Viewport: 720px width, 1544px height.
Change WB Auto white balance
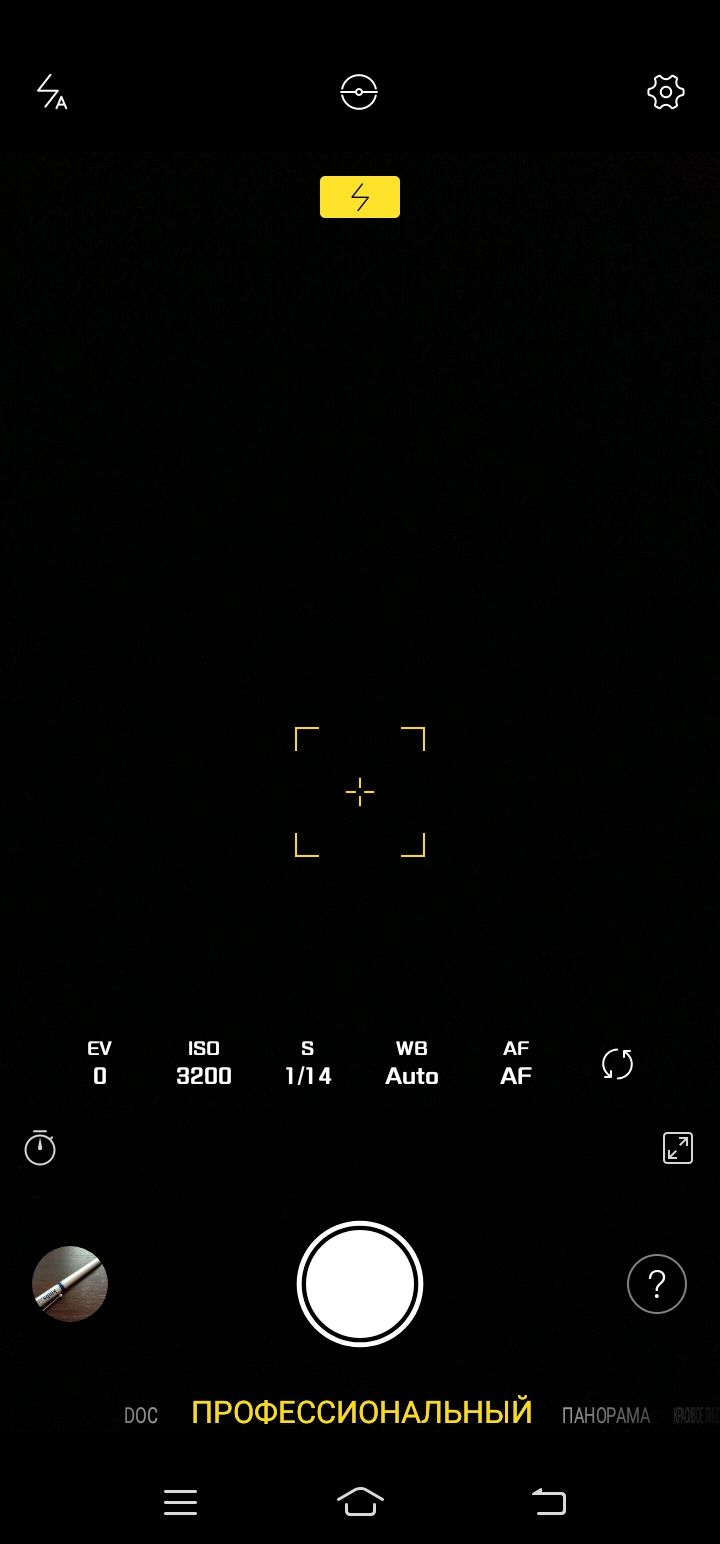coord(412,1063)
